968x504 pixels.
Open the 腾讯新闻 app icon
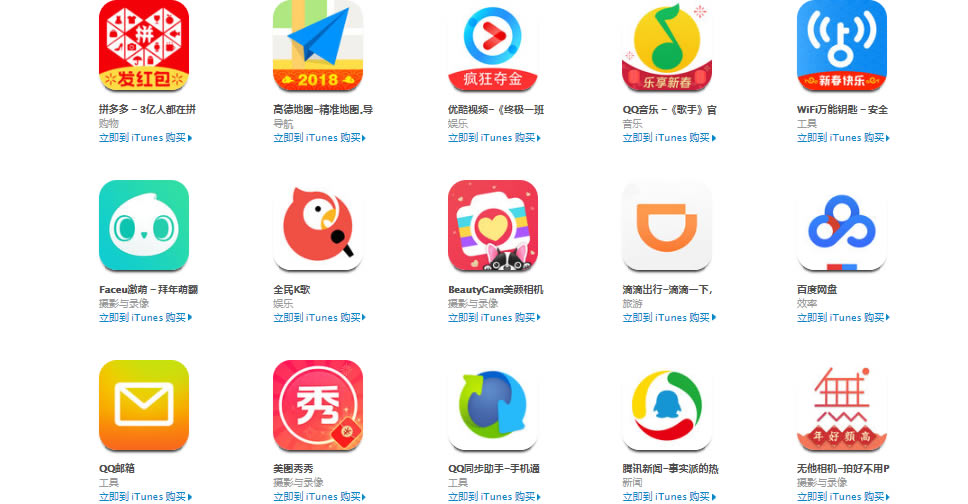point(667,405)
